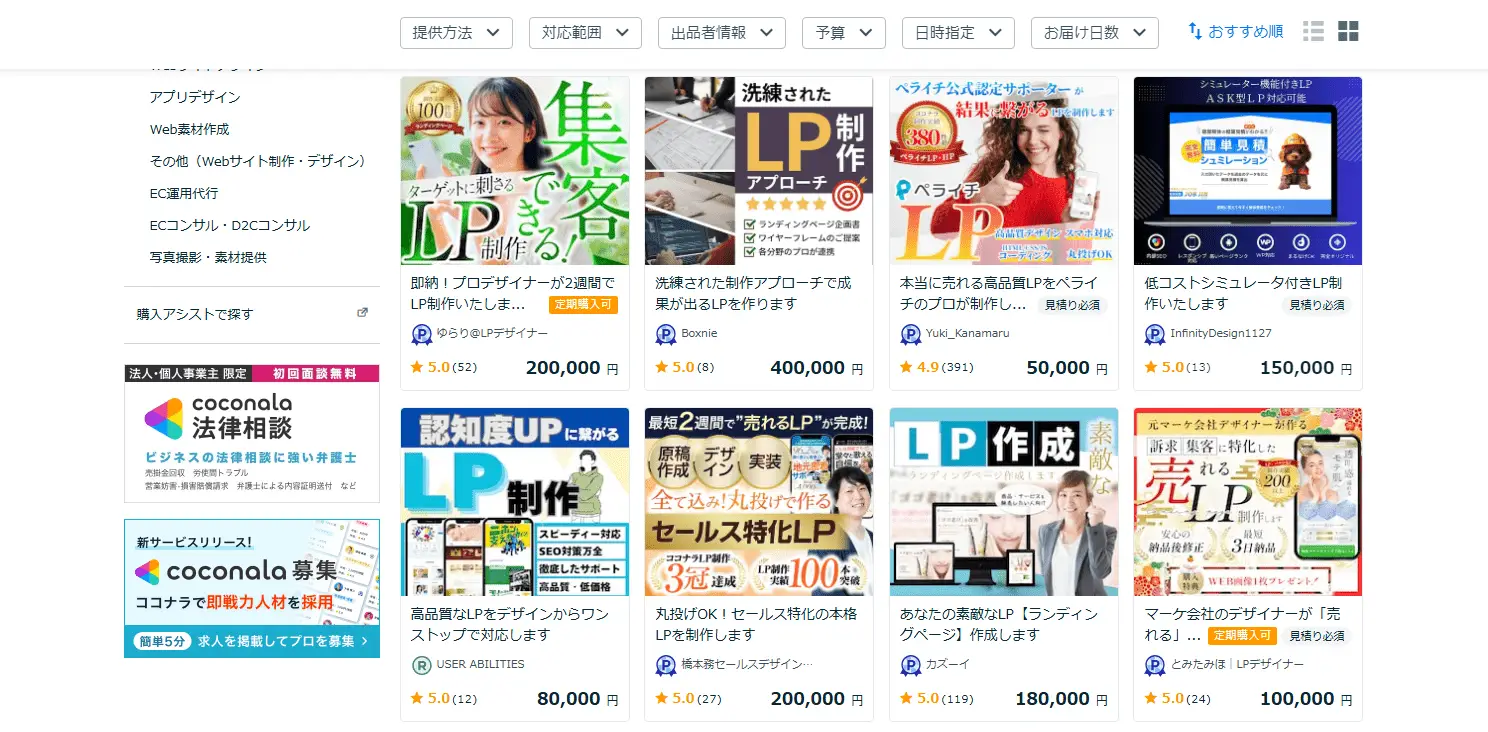Expand the 日時指定 dropdown
Viewport: 1488px width, 732px height.
pyautogui.click(x=958, y=33)
